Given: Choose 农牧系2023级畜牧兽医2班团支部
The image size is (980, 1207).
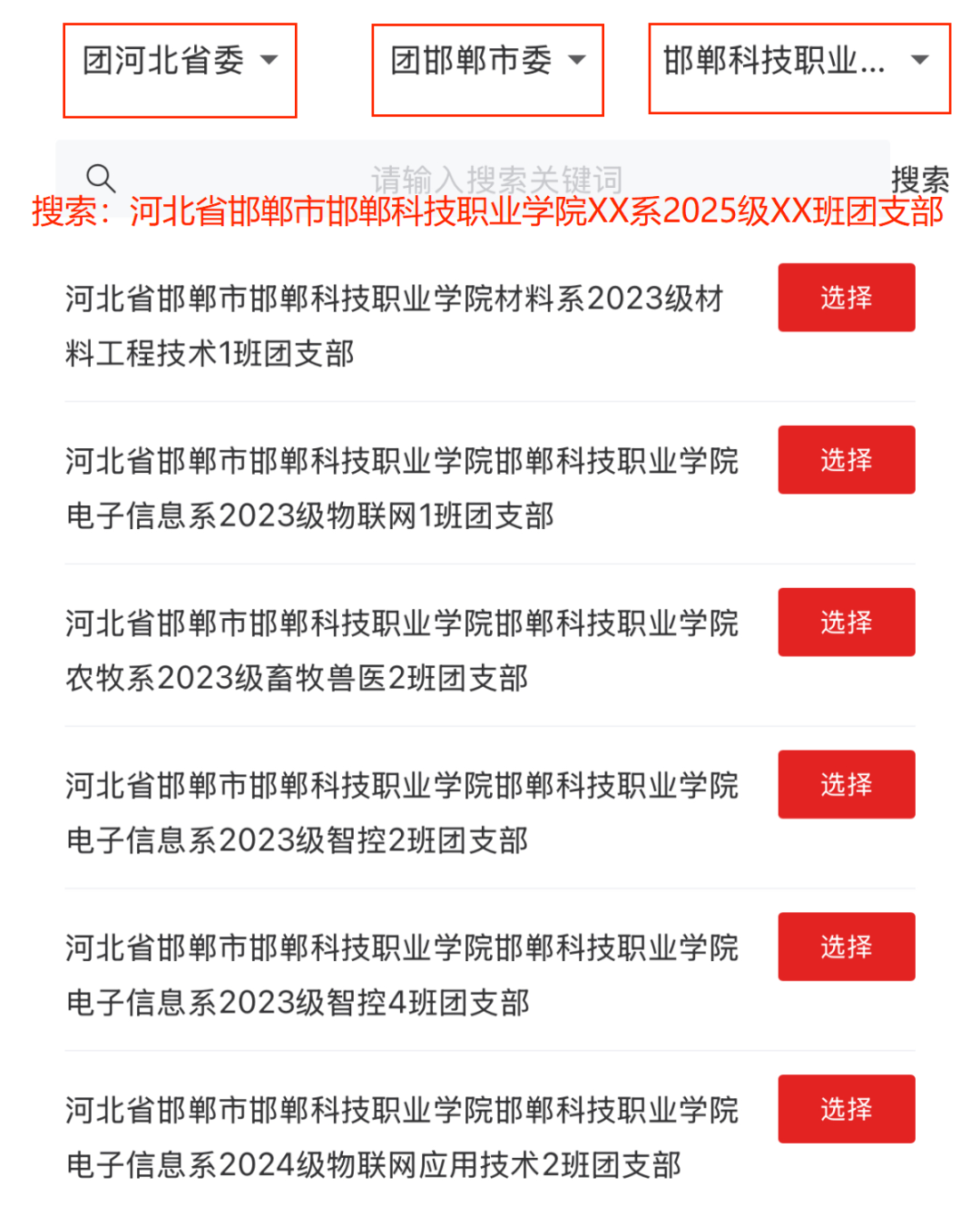Looking at the screenshot, I should click(x=846, y=623).
